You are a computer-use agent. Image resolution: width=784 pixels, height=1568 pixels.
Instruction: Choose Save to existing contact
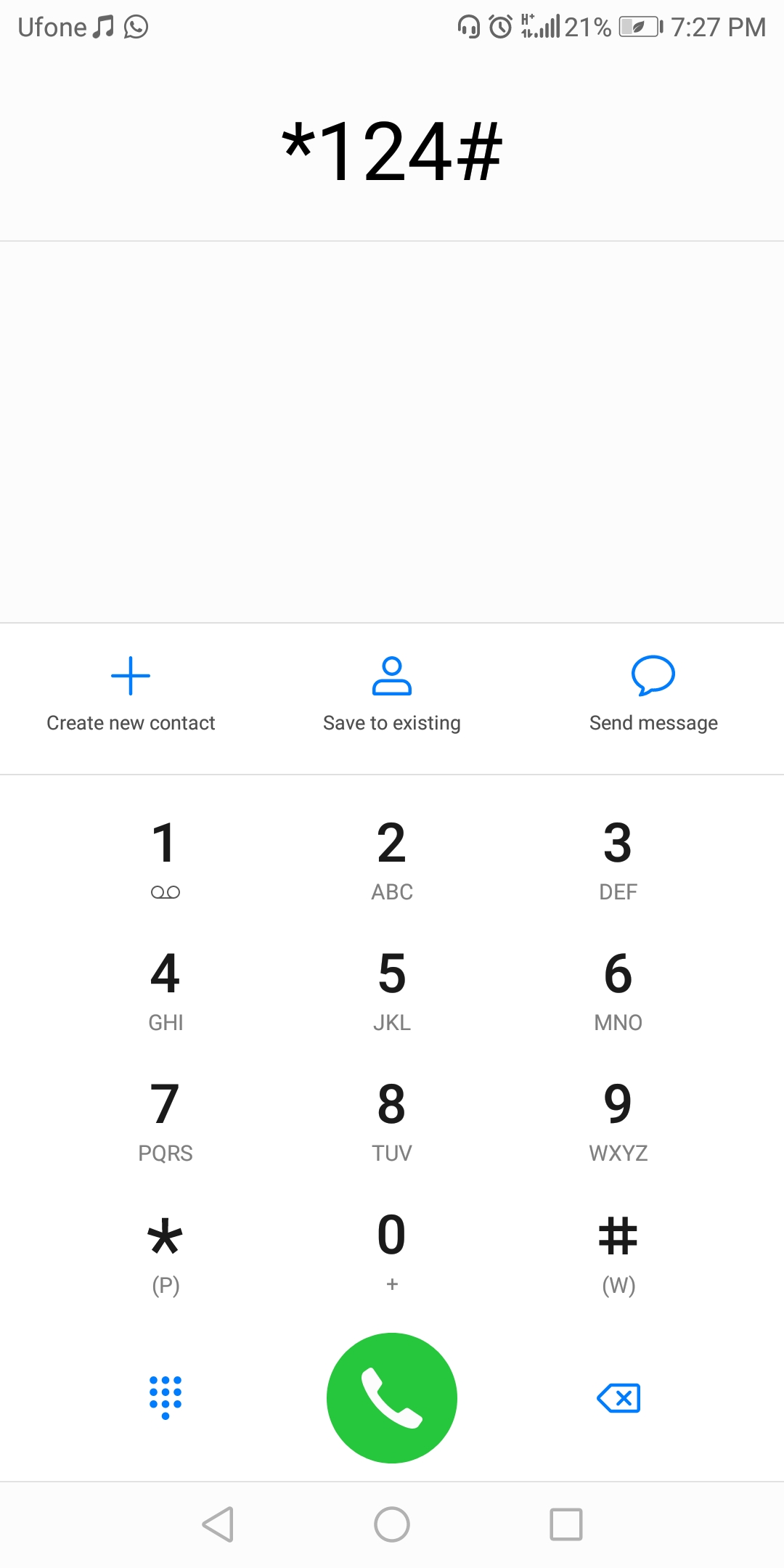[392, 694]
